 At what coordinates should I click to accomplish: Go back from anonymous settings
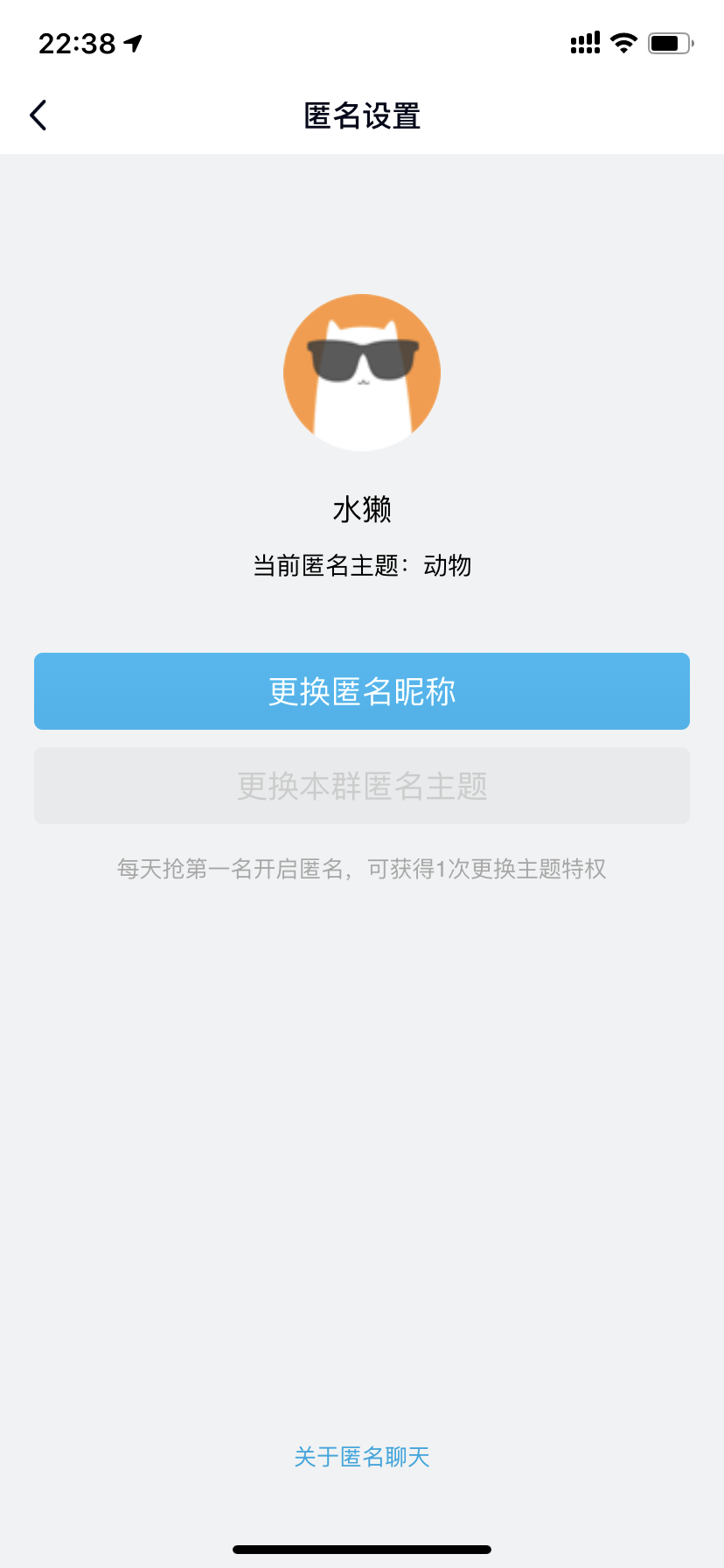coord(38,115)
